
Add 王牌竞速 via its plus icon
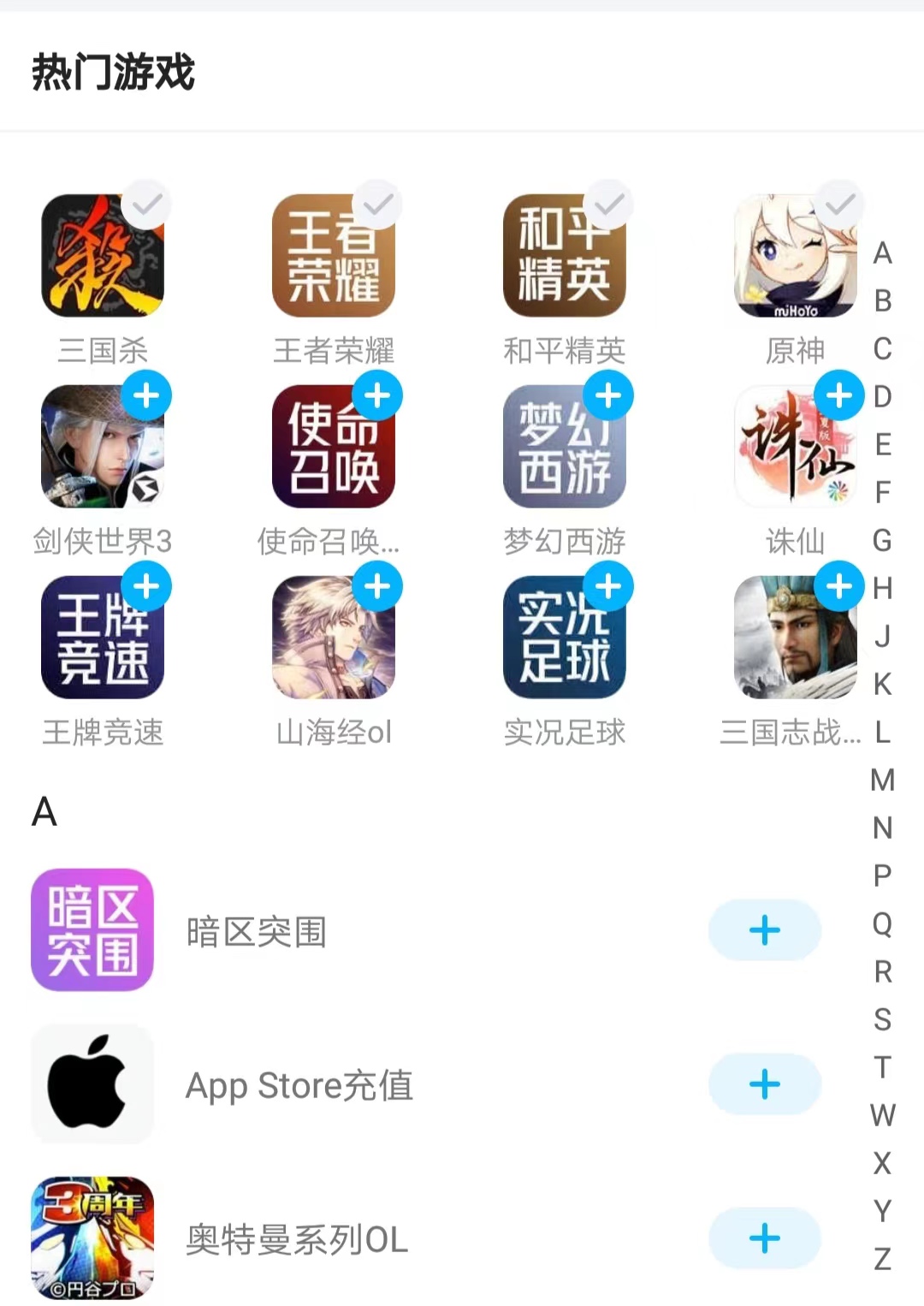pos(147,586)
